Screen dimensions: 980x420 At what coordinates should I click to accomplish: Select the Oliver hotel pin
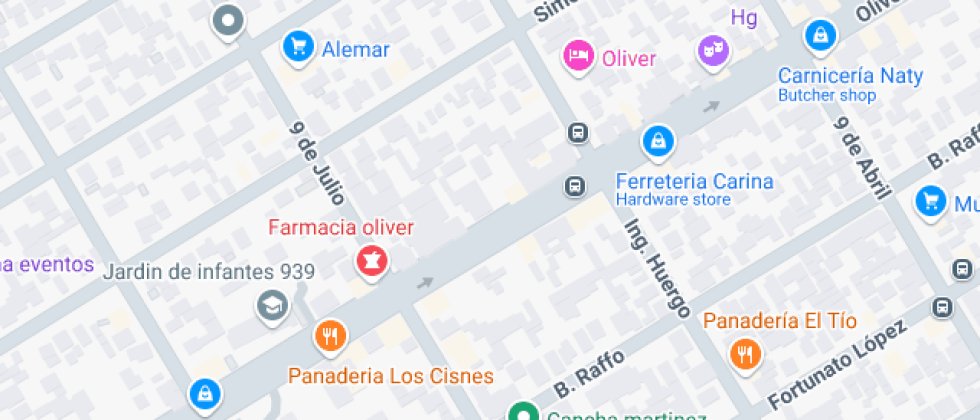pyautogui.click(x=579, y=56)
